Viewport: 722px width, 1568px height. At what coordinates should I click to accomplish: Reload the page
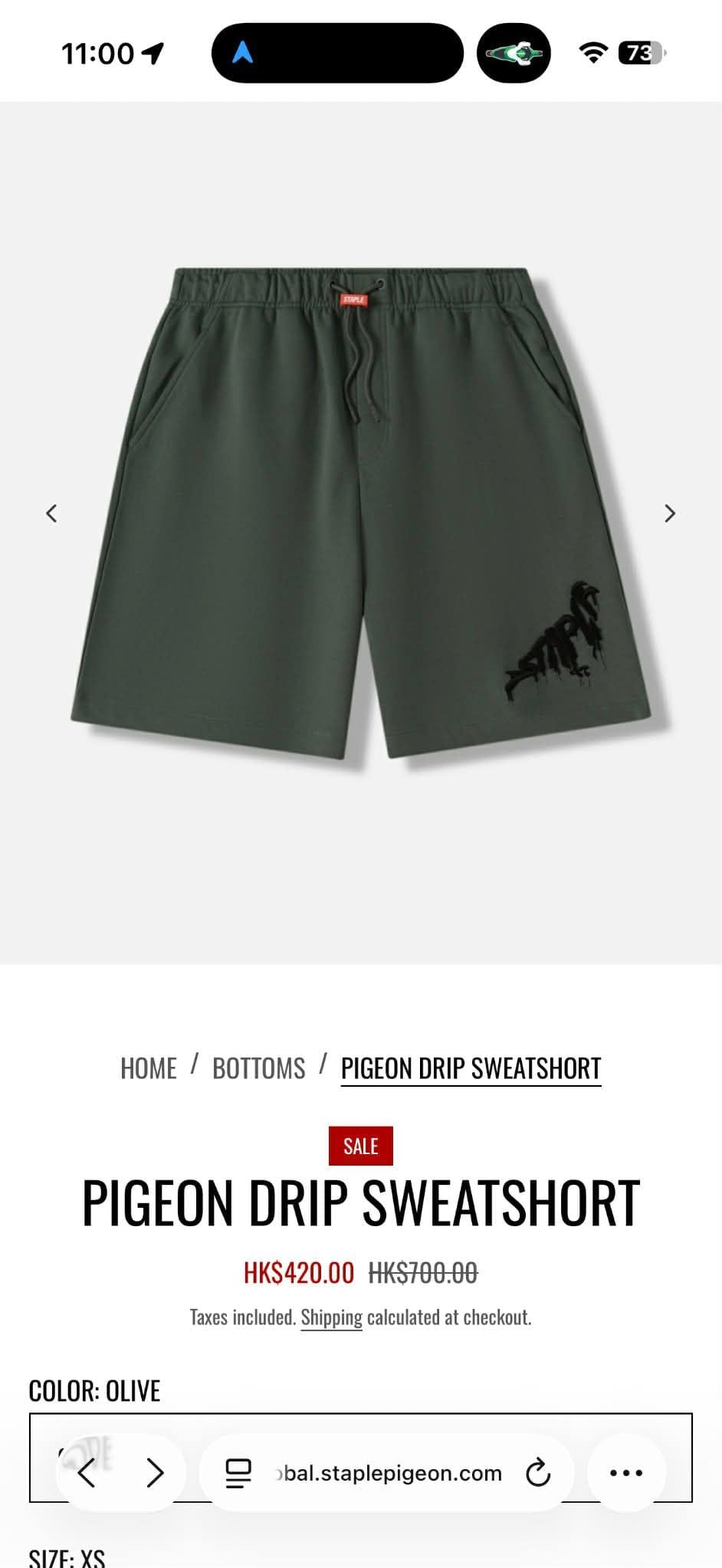coord(538,1472)
